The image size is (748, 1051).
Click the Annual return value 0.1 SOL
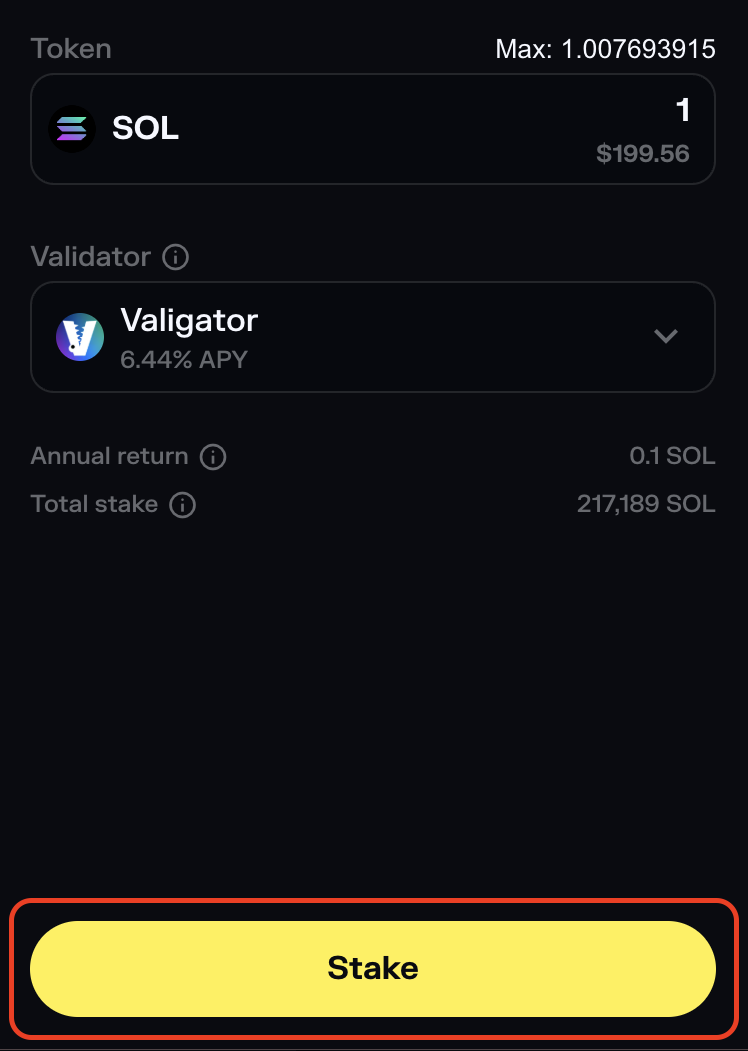coord(673,456)
